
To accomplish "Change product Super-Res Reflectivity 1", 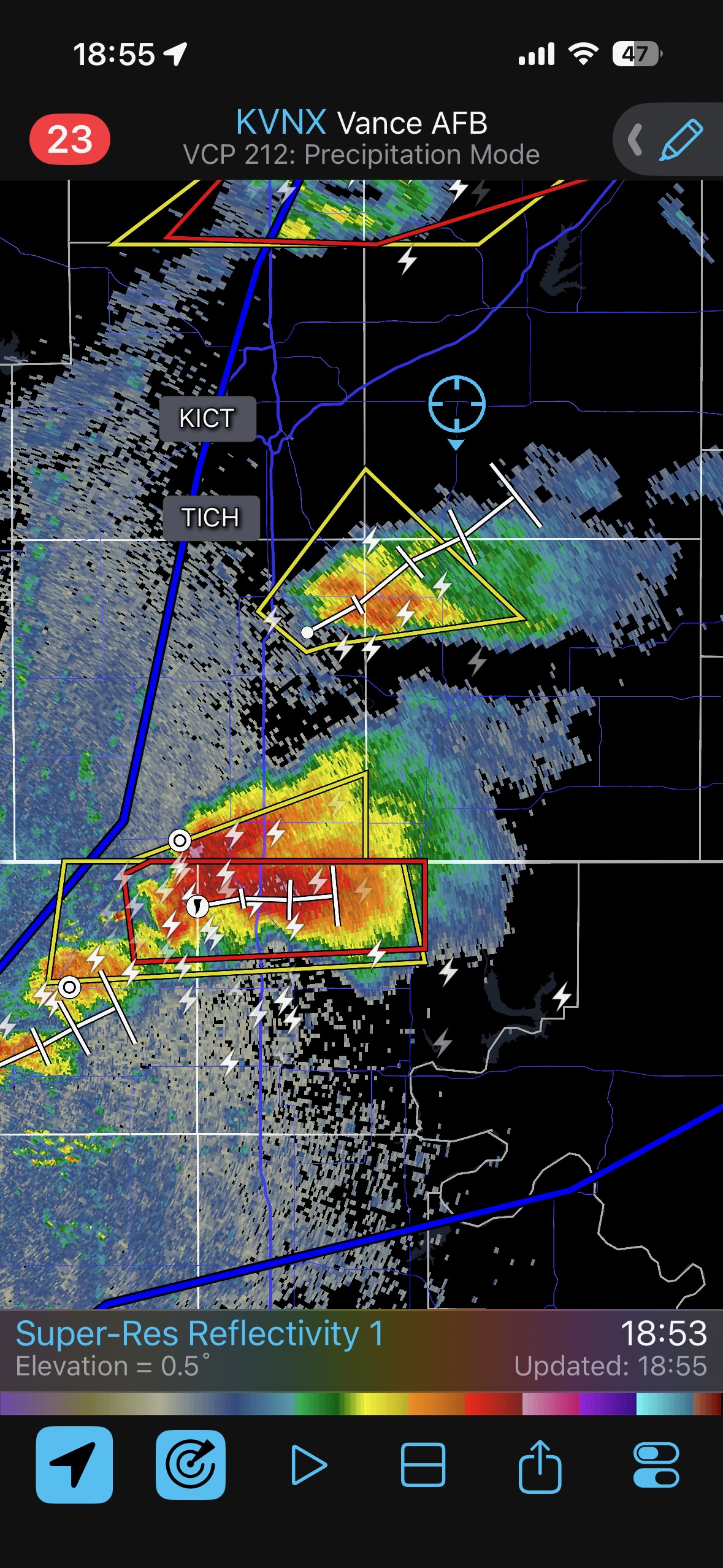I will [200, 1334].
